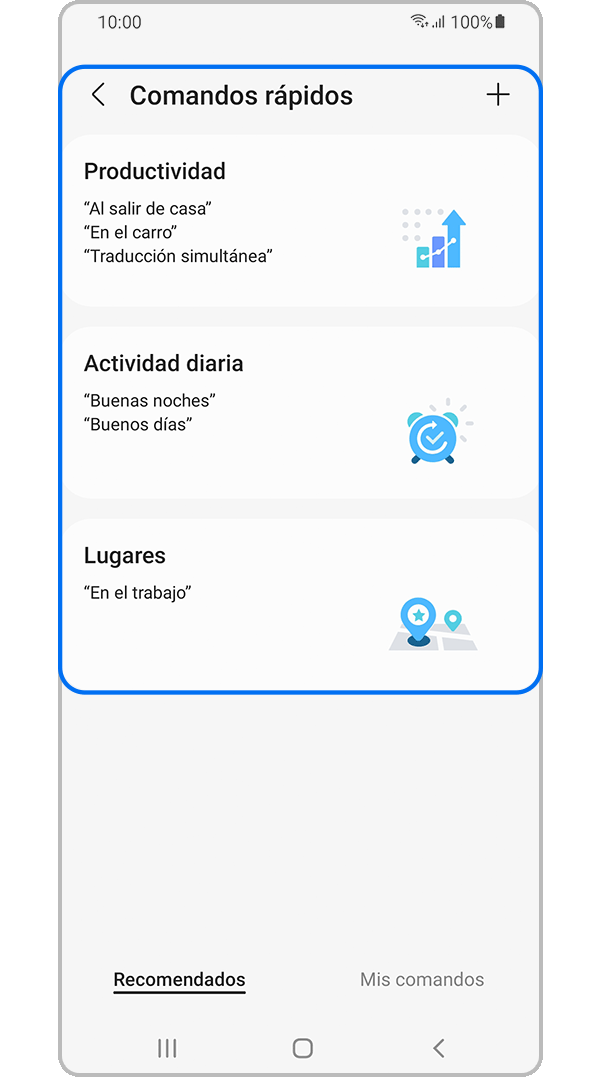Open the Actividad diaria card
The height and width of the screenshot is (1077, 600).
[300, 412]
